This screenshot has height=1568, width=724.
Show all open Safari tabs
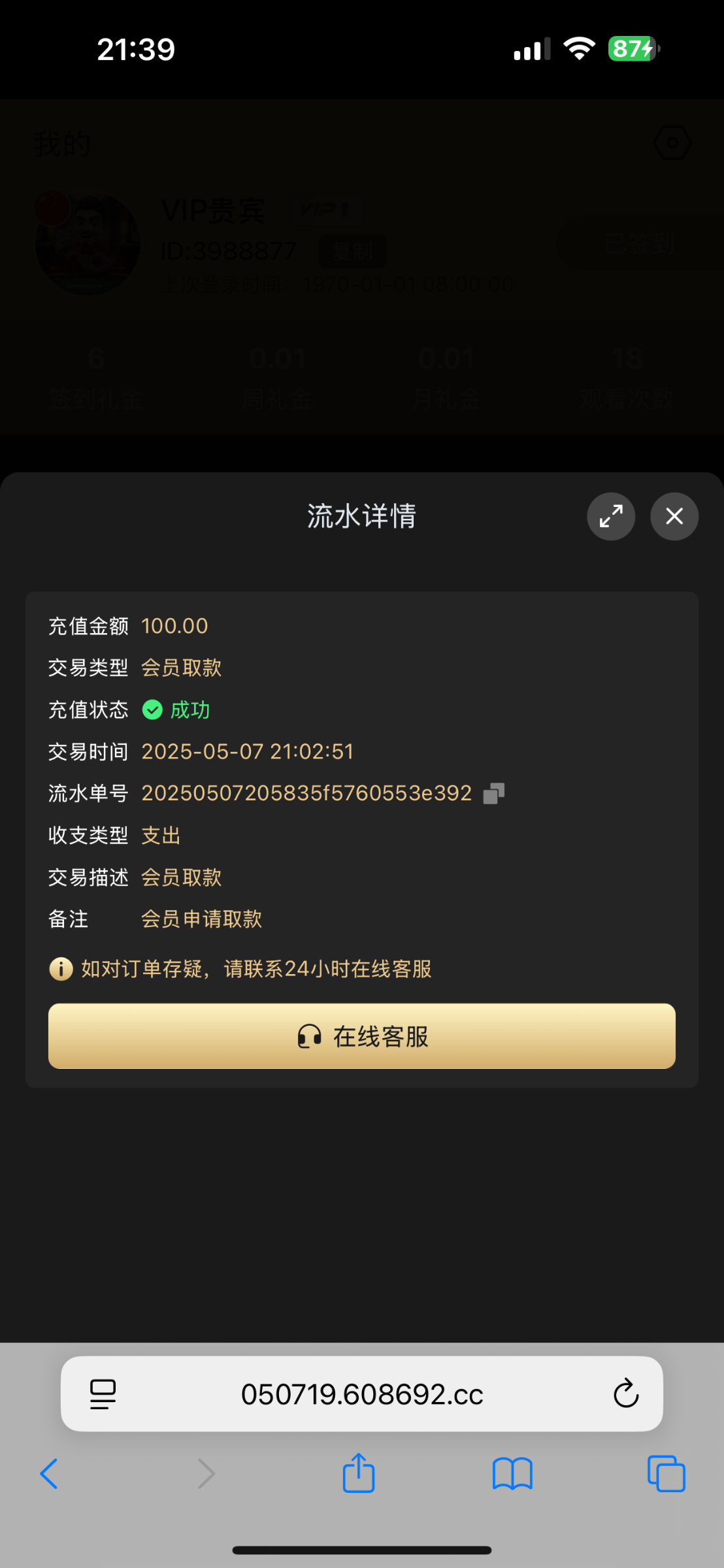tap(666, 1473)
